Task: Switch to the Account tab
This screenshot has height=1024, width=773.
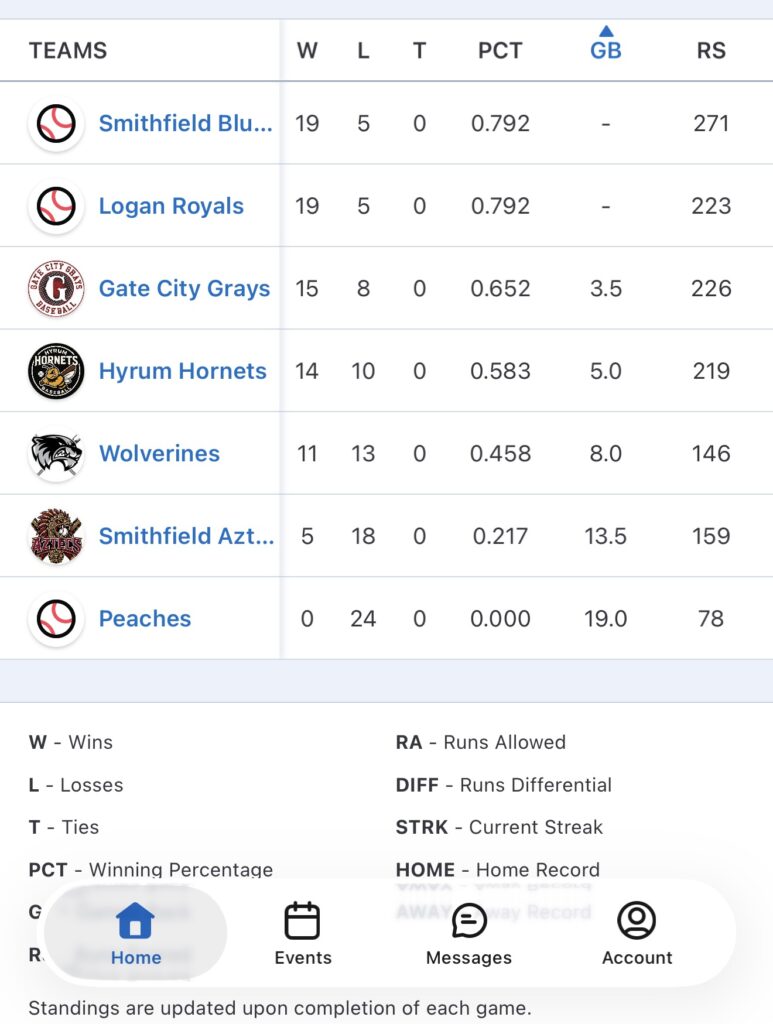Action: pos(637,934)
